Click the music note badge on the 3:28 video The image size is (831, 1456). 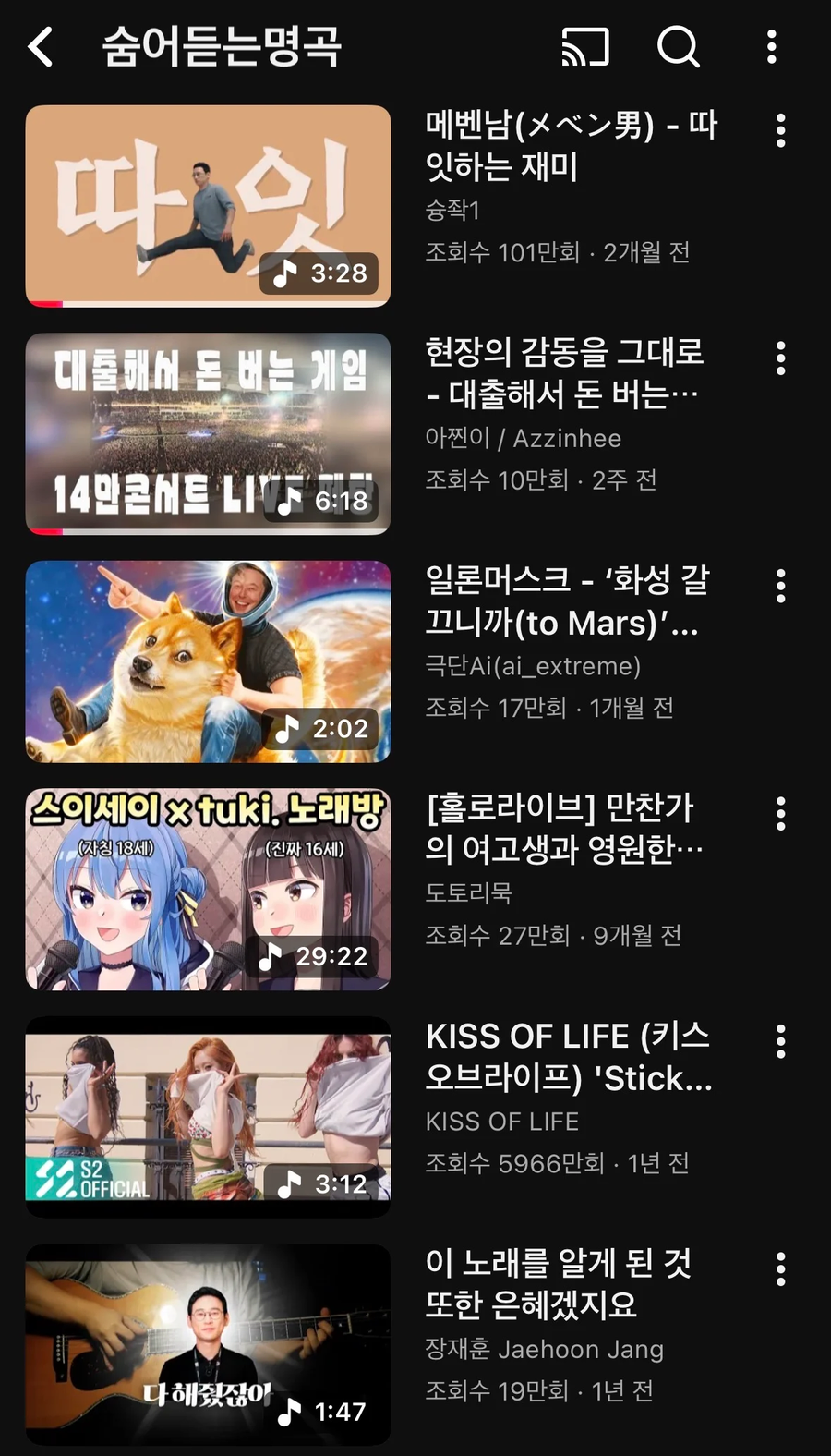(x=289, y=273)
